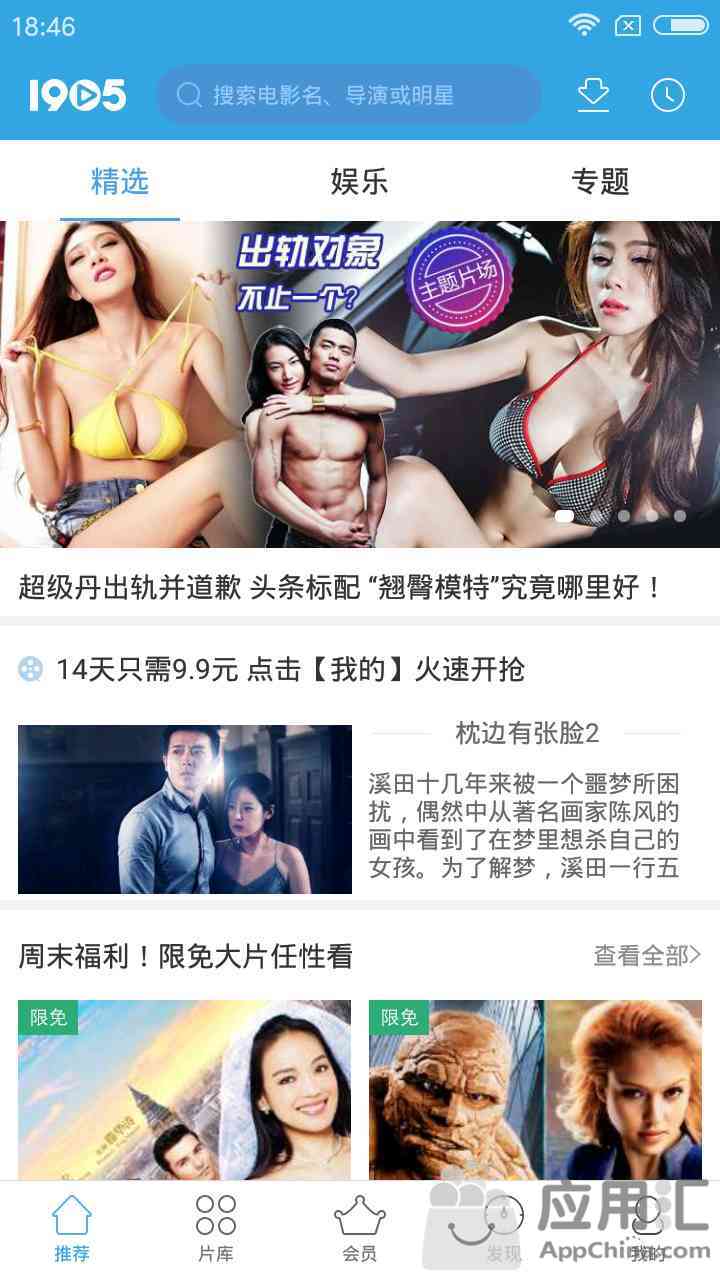720x1280 pixels.
Task: Go to the 会员 bottom tab
Action: [x=360, y=1231]
